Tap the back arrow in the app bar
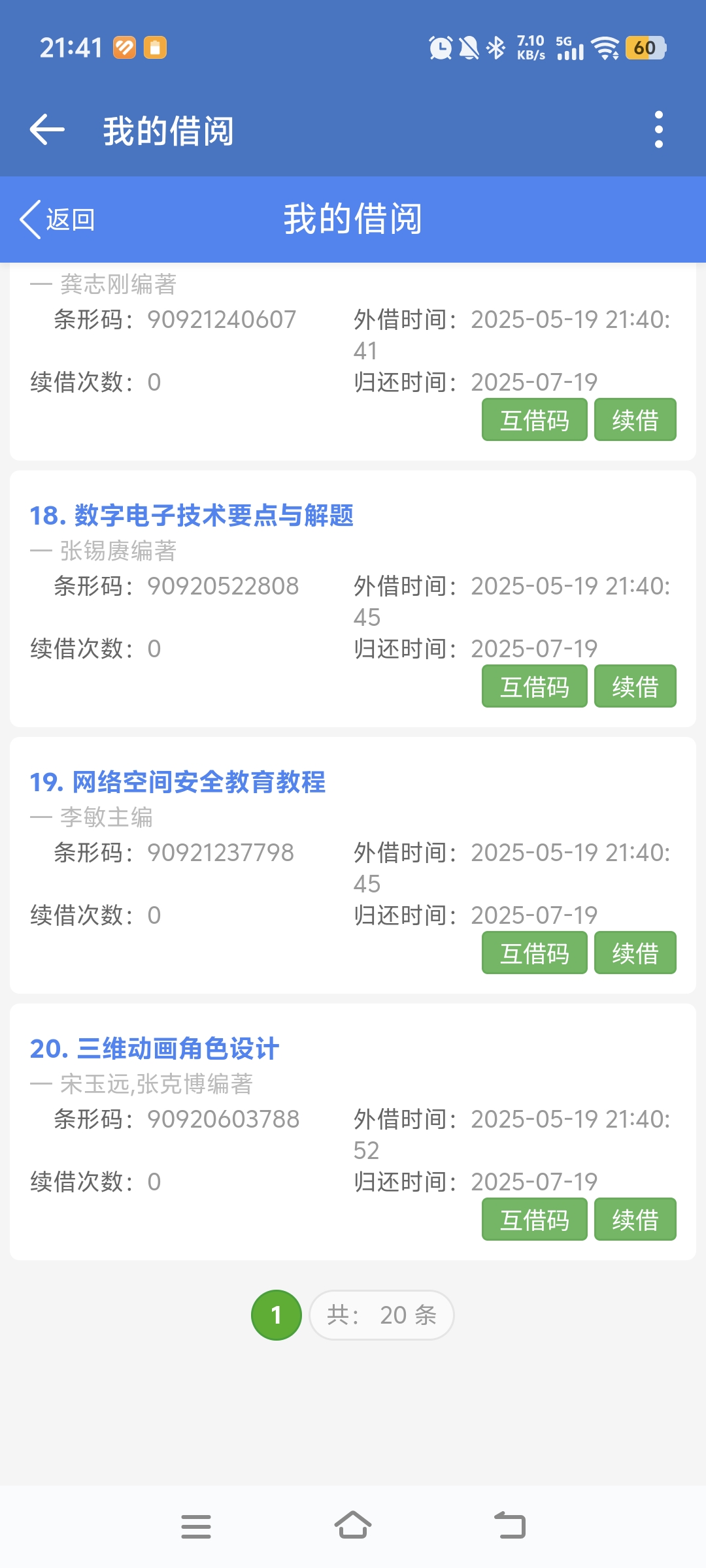Image resolution: width=706 pixels, height=1568 pixels. [47, 129]
